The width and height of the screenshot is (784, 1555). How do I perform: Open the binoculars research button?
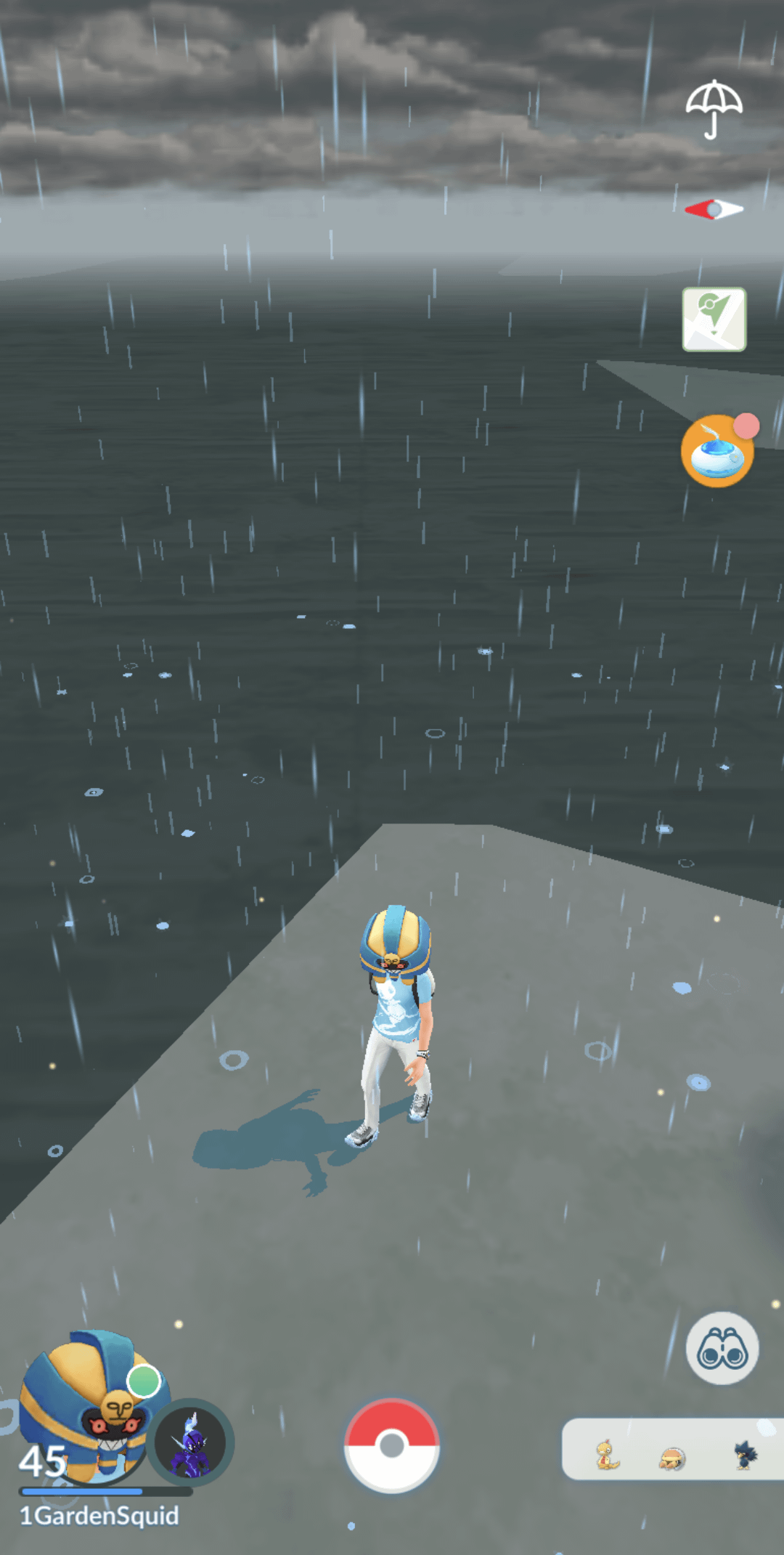coord(722,1348)
